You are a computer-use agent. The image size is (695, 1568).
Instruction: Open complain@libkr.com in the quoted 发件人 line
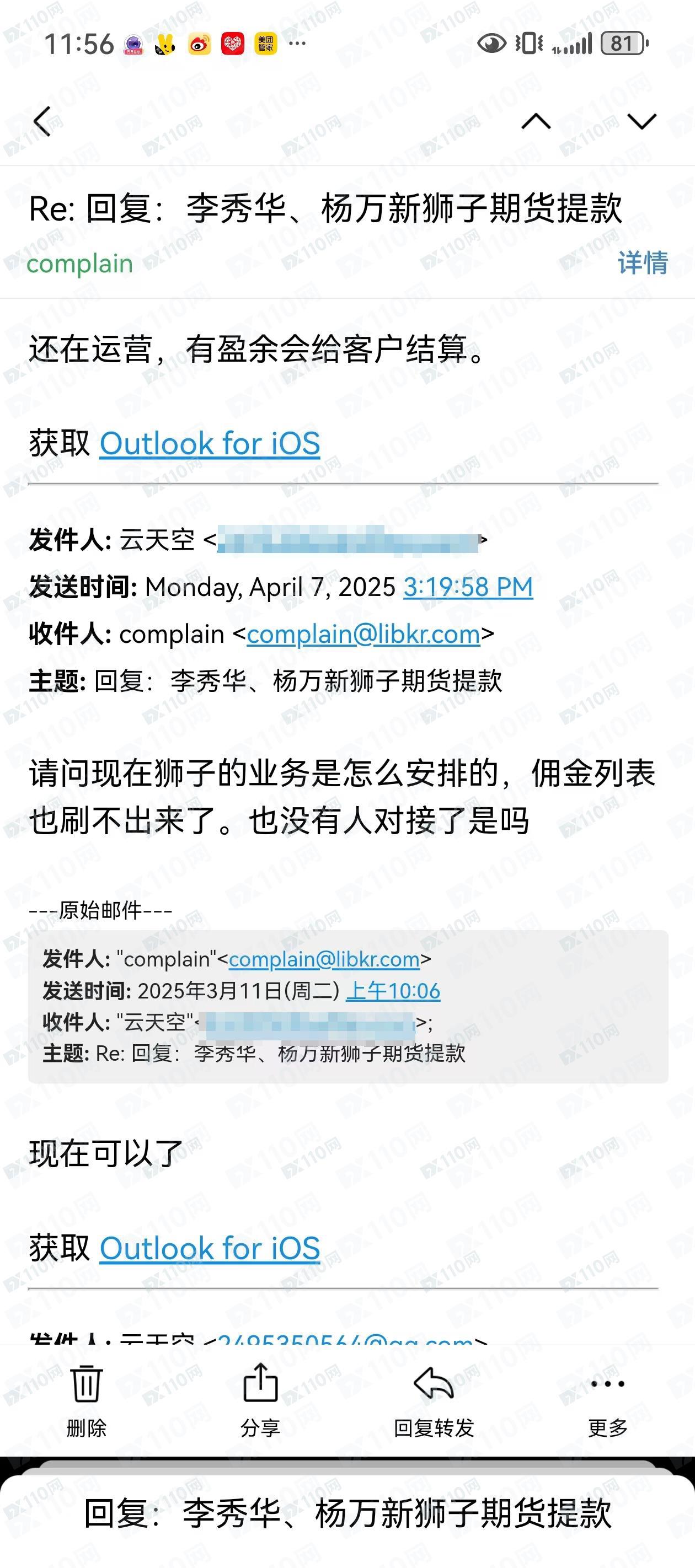(324, 959)
